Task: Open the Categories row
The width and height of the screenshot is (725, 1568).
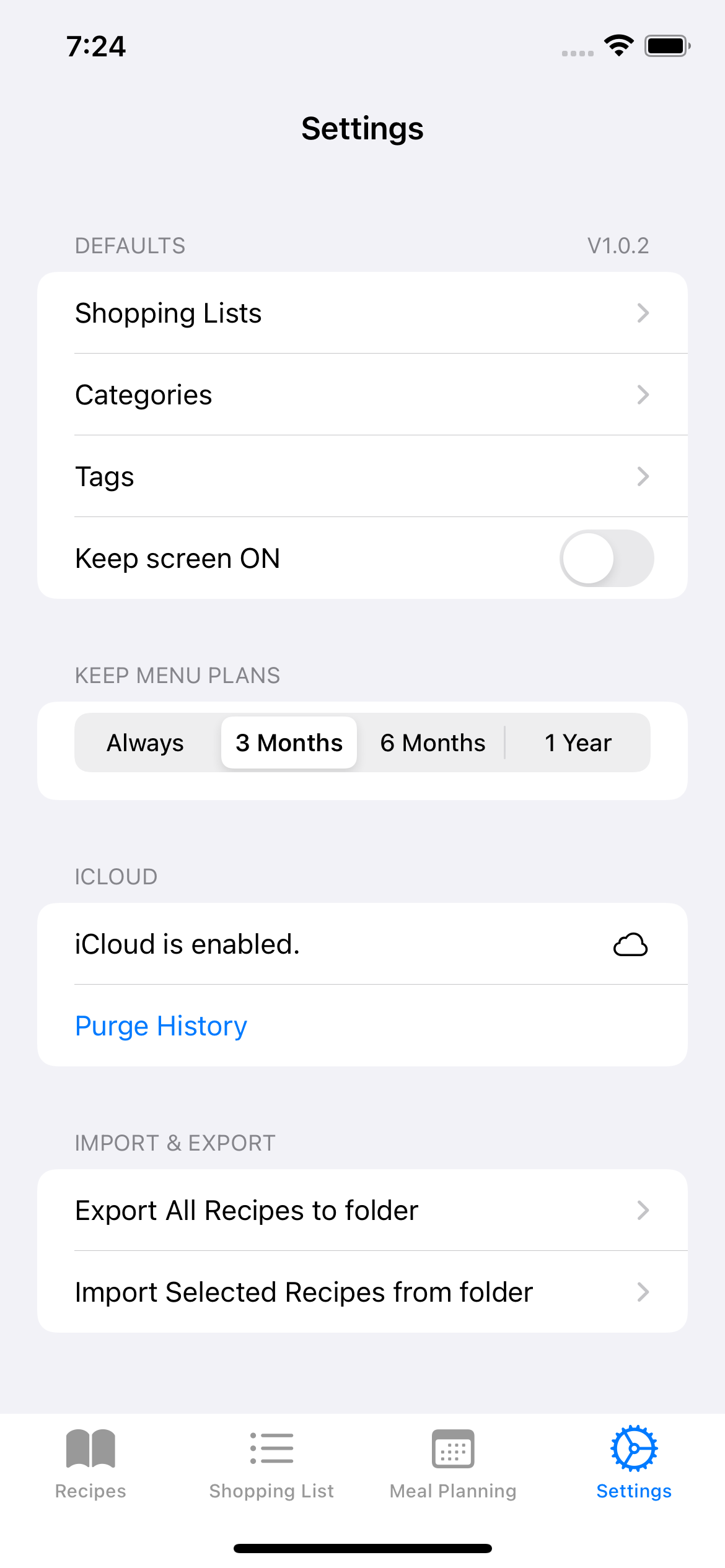Action: (362, 394)
